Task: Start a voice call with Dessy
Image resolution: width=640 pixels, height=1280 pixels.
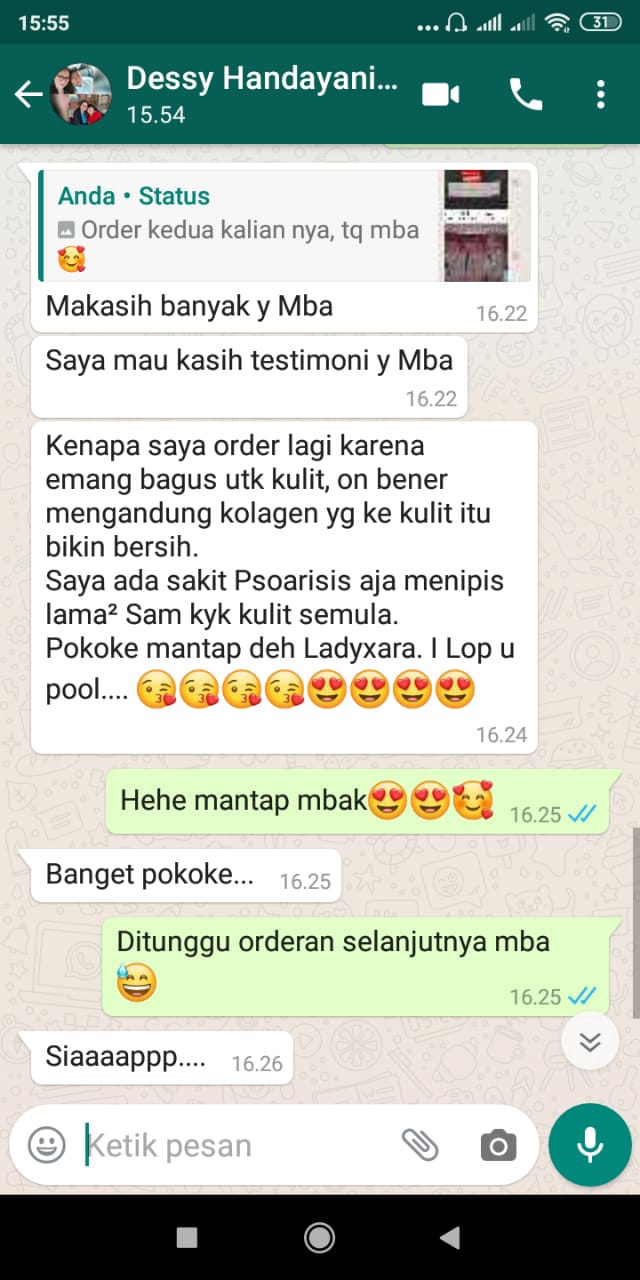Action: point(526,95)
